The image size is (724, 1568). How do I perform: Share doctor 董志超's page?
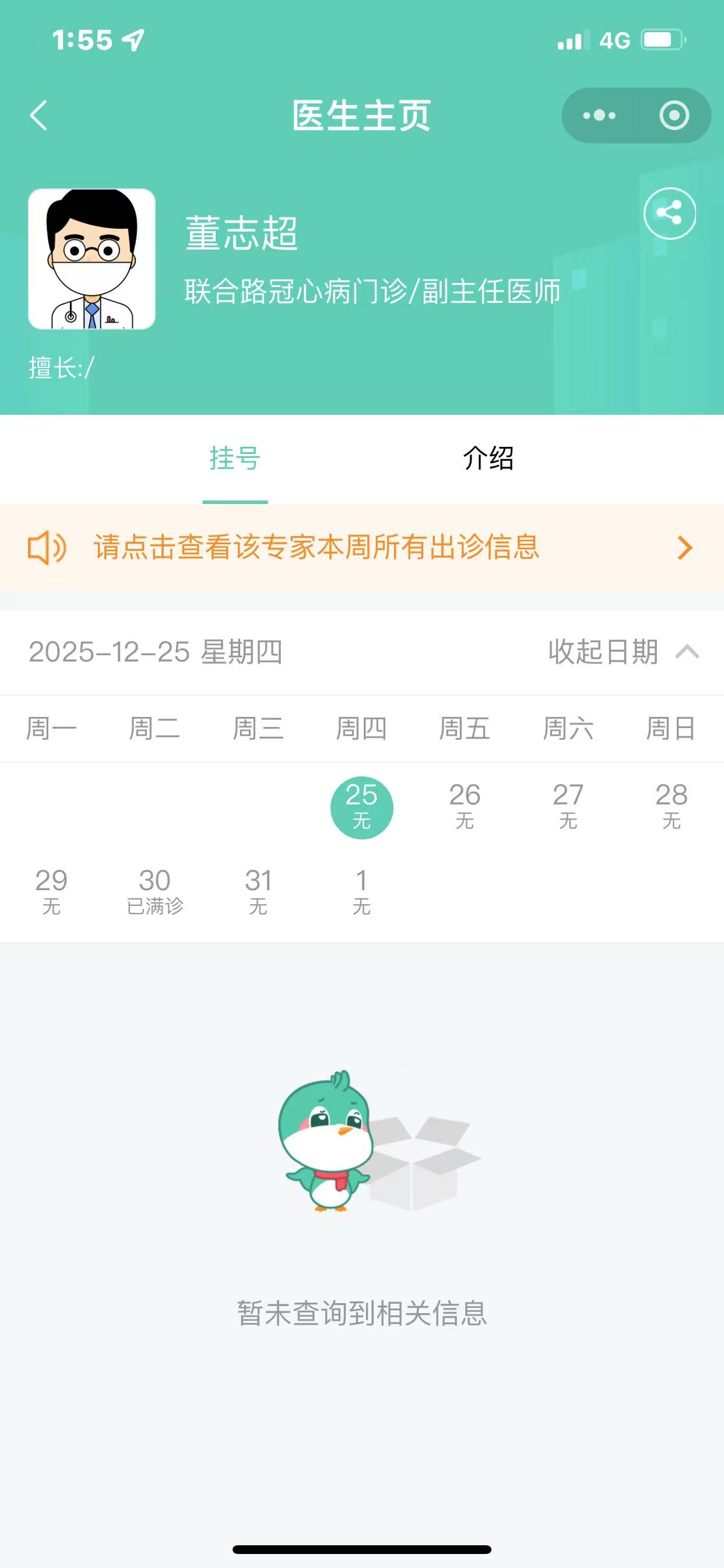click(x=669, y=213)
